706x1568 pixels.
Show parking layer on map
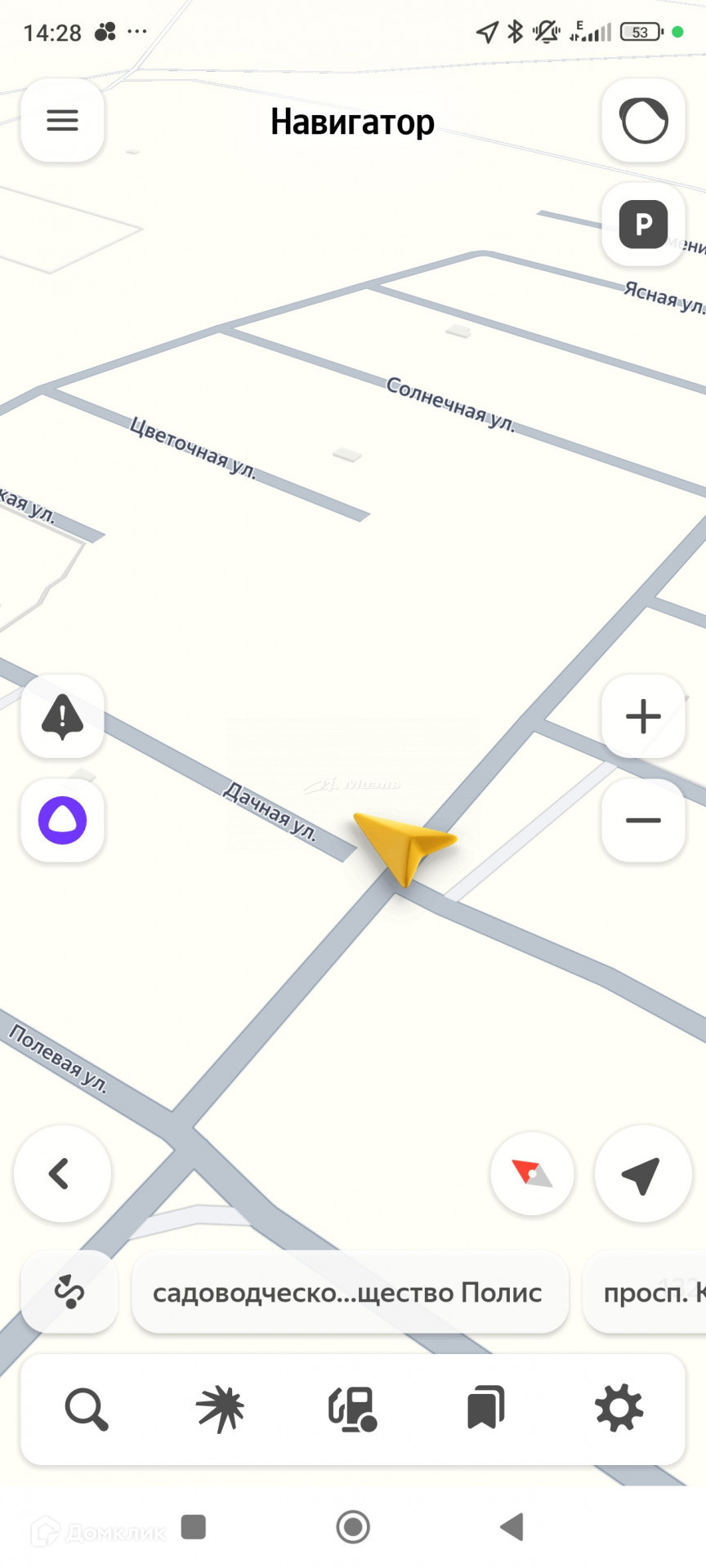[643, 225]
